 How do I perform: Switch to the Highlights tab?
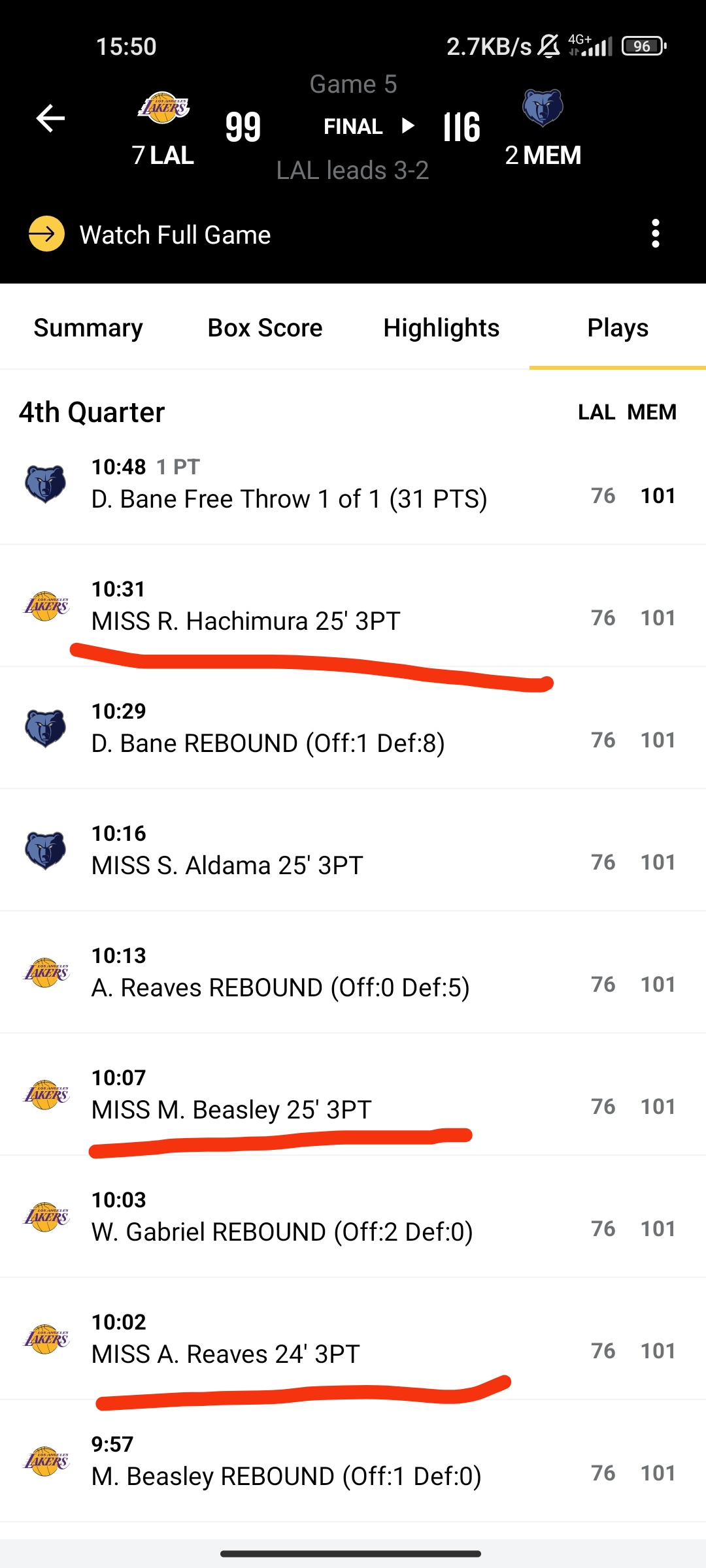[441, 327]
